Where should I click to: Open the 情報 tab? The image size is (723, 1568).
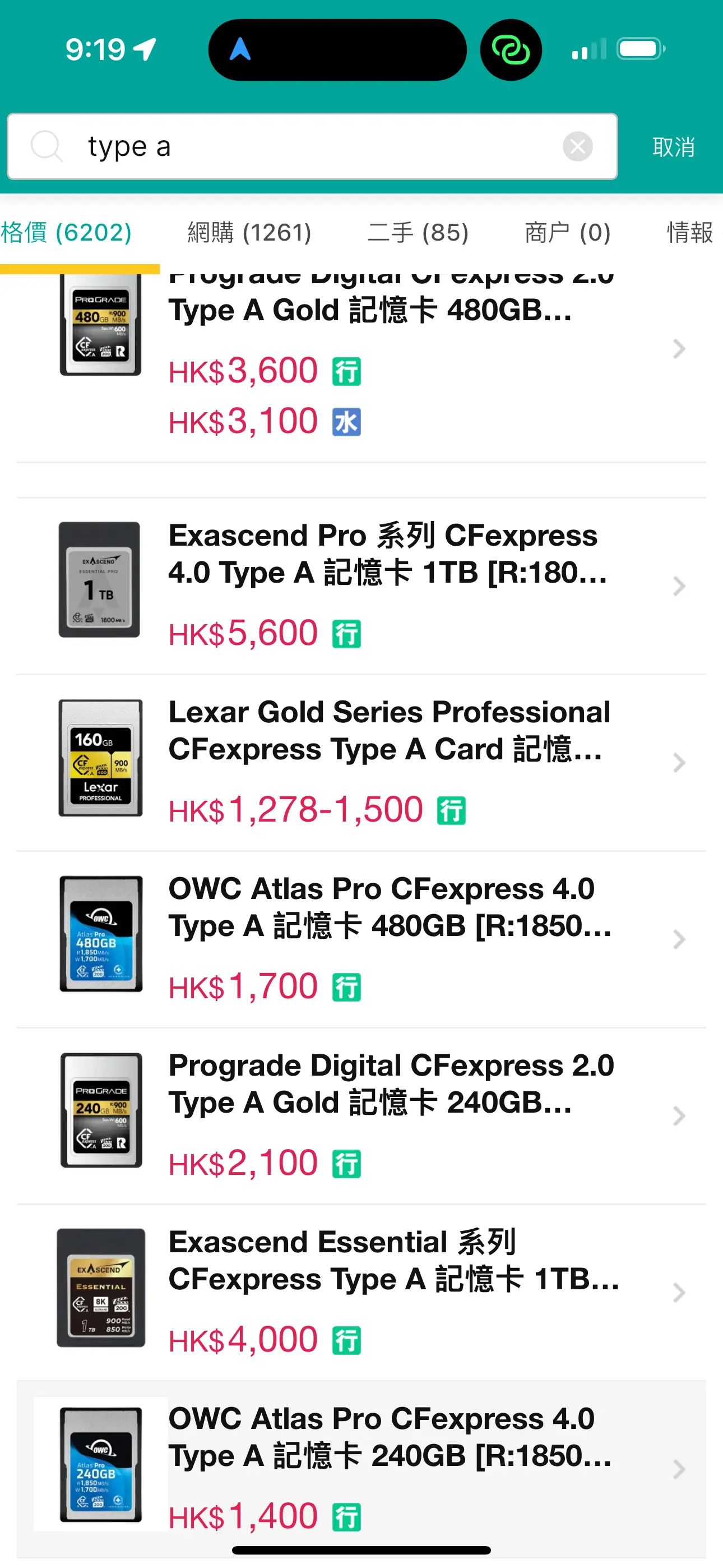click(690, 233)
